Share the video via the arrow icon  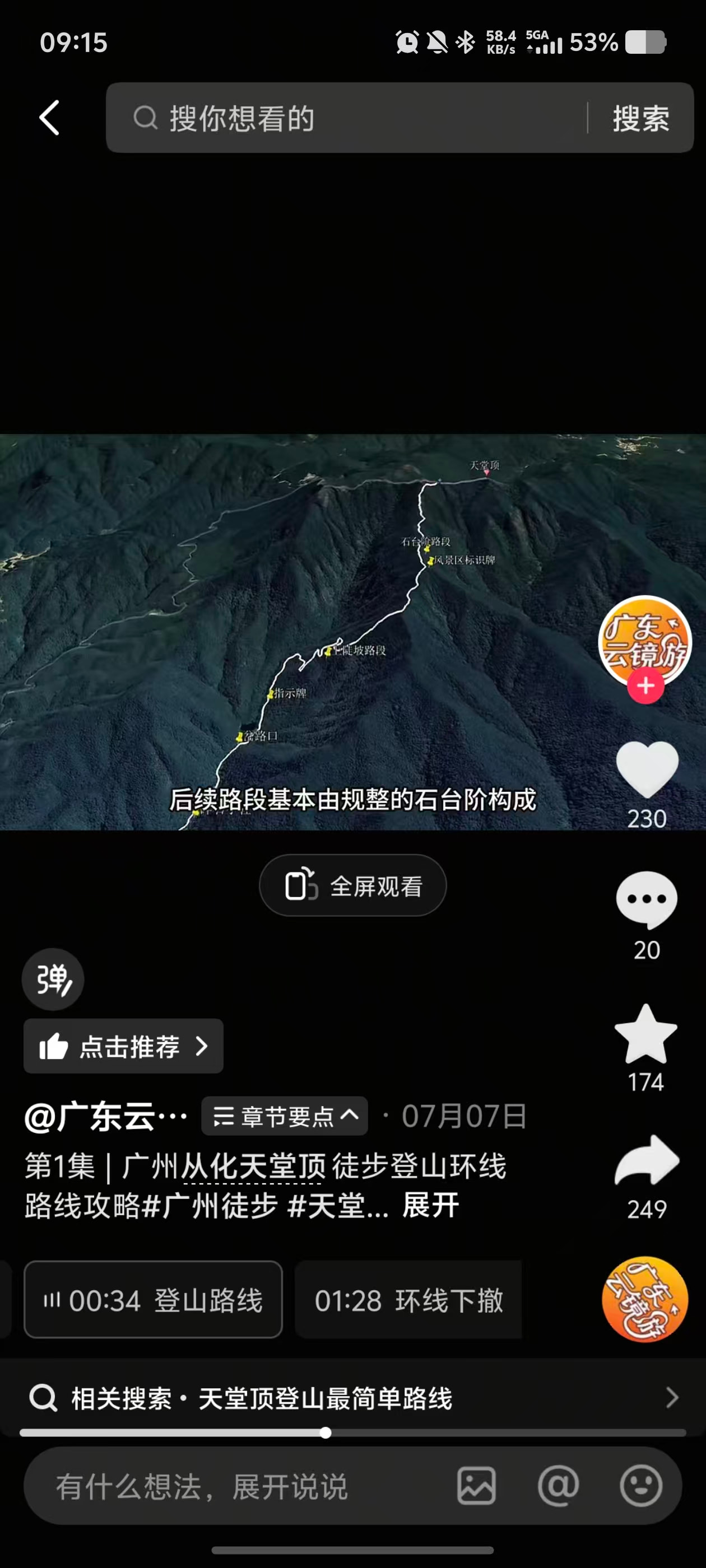pos(647,1161)
